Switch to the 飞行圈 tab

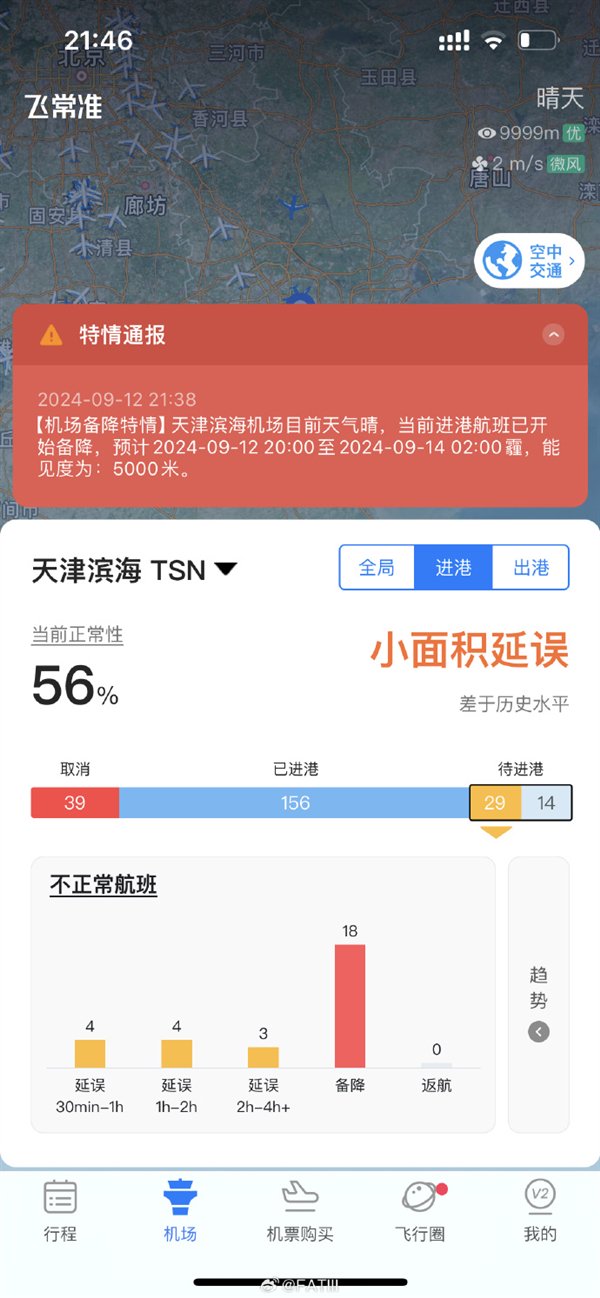coord(420,1210)
